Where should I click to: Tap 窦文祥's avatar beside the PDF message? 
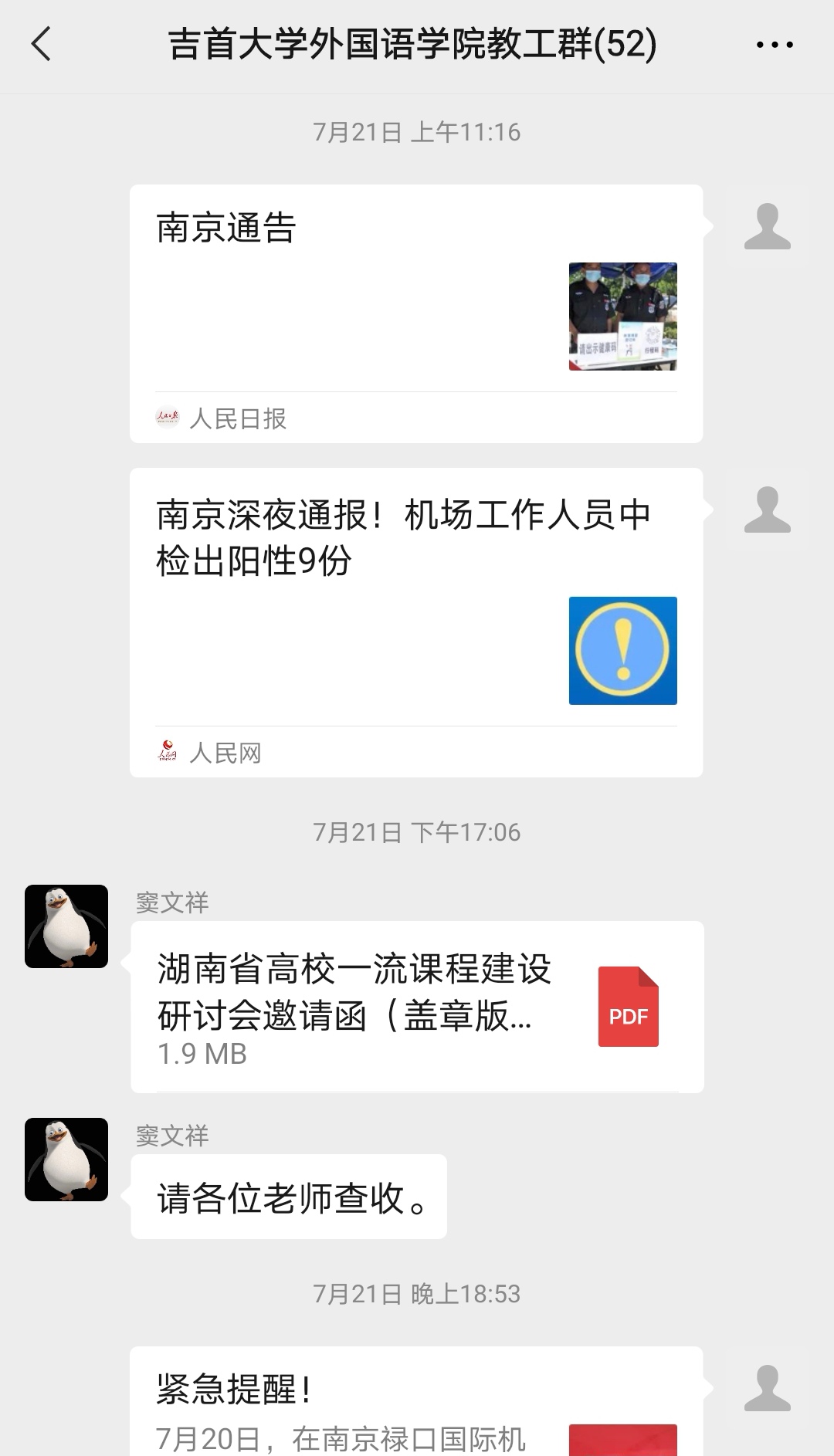66,926
